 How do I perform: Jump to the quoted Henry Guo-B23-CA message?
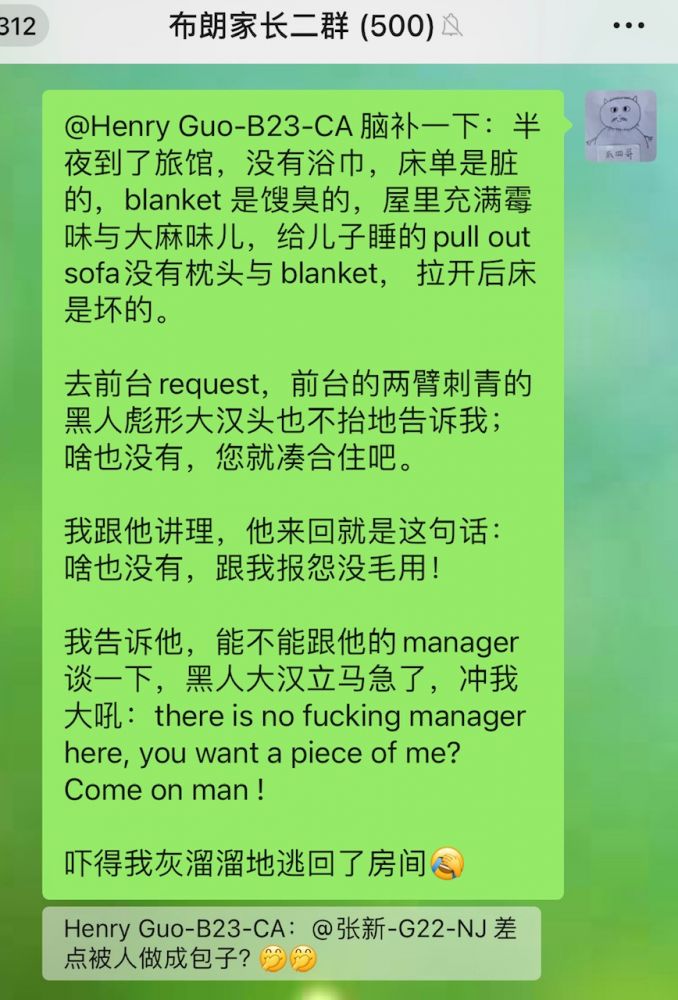pos(291,943)
